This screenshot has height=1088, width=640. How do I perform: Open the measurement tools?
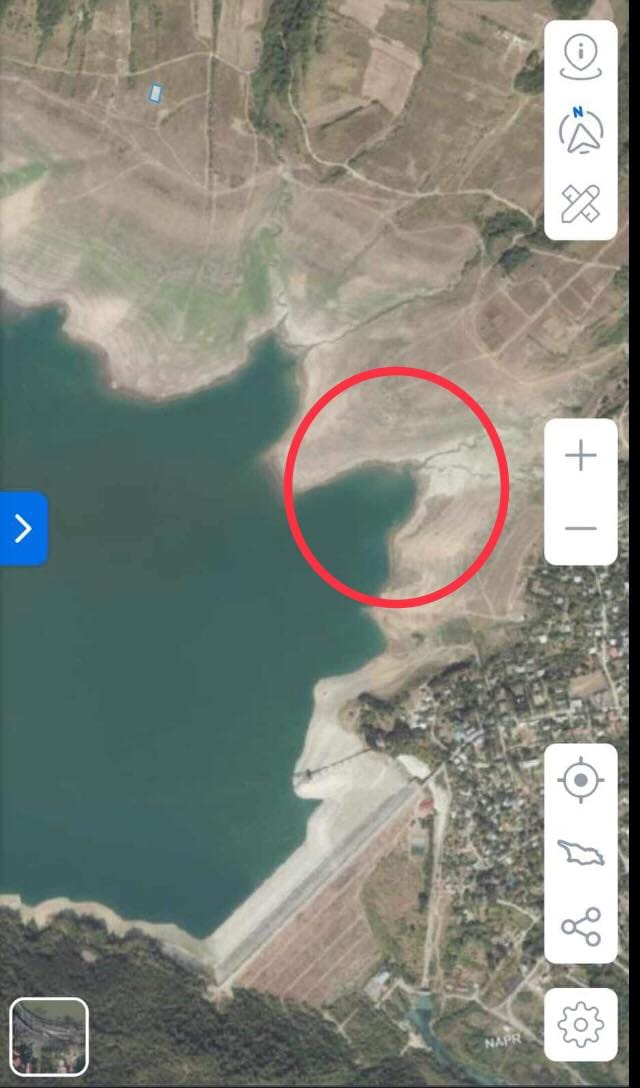click(581, 203)
